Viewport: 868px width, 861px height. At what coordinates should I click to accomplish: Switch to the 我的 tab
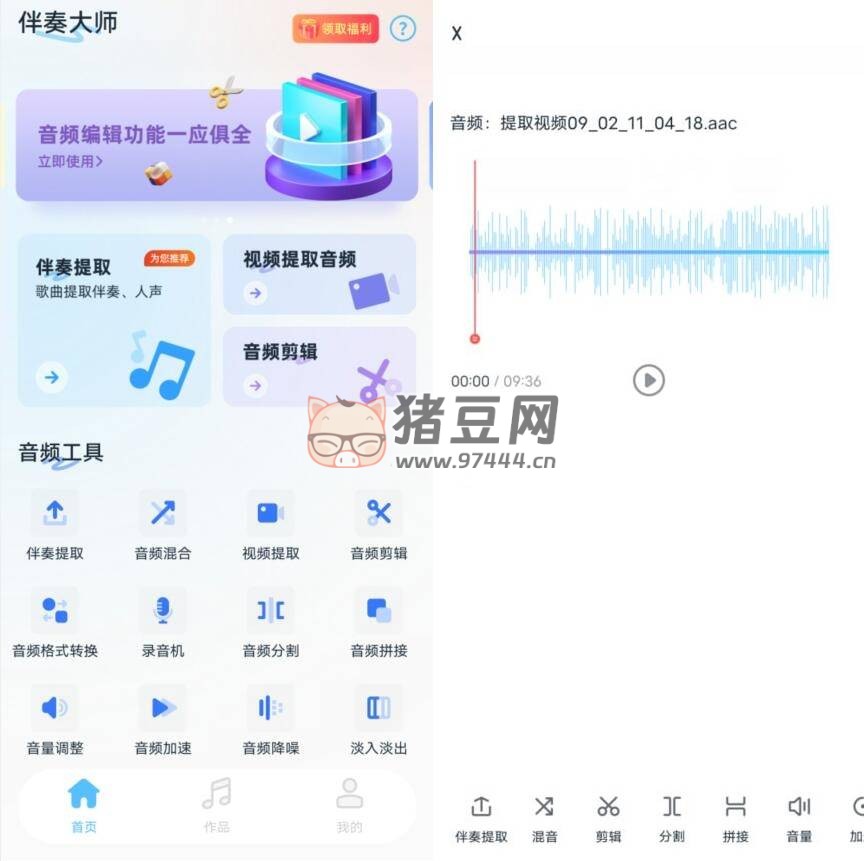(349, 805)
